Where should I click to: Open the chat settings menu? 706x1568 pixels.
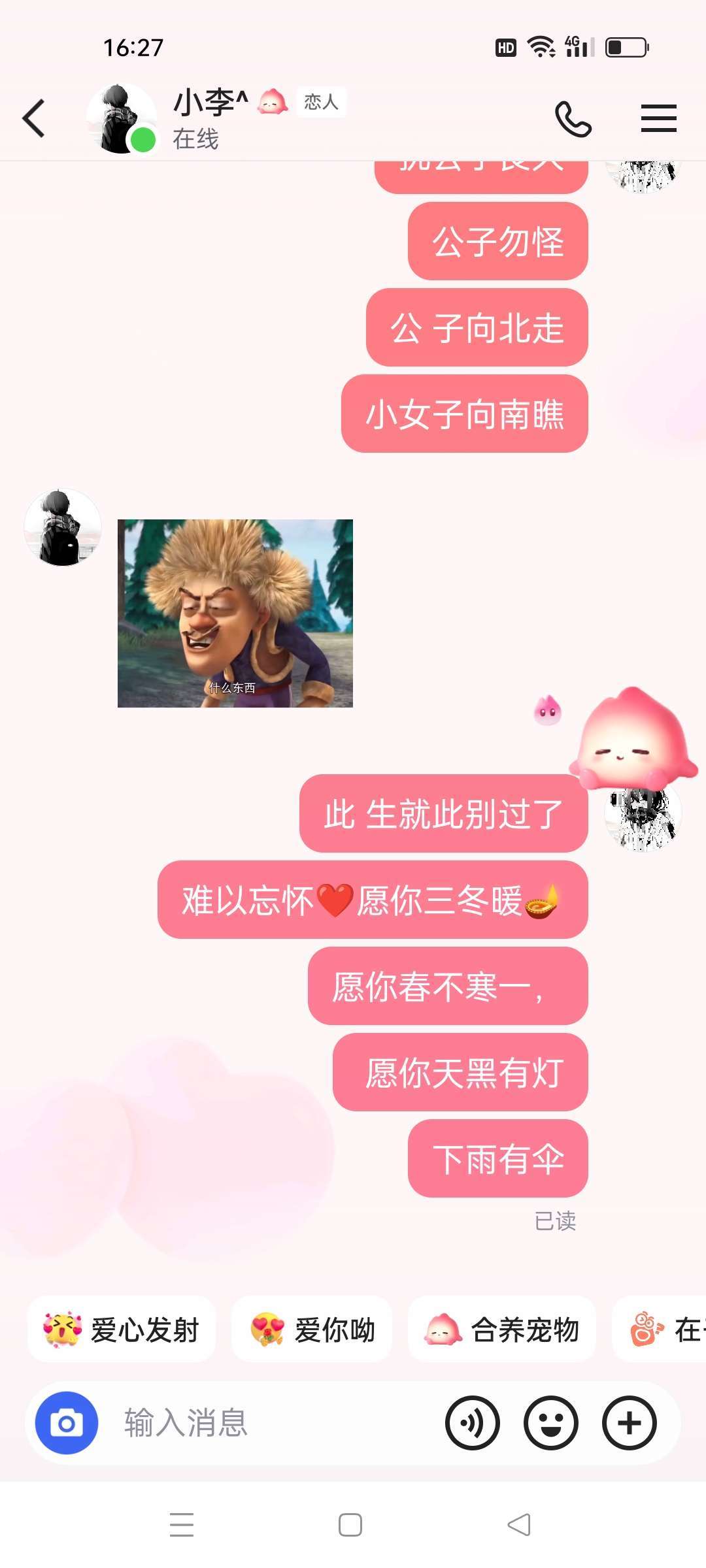pos(658,119)
